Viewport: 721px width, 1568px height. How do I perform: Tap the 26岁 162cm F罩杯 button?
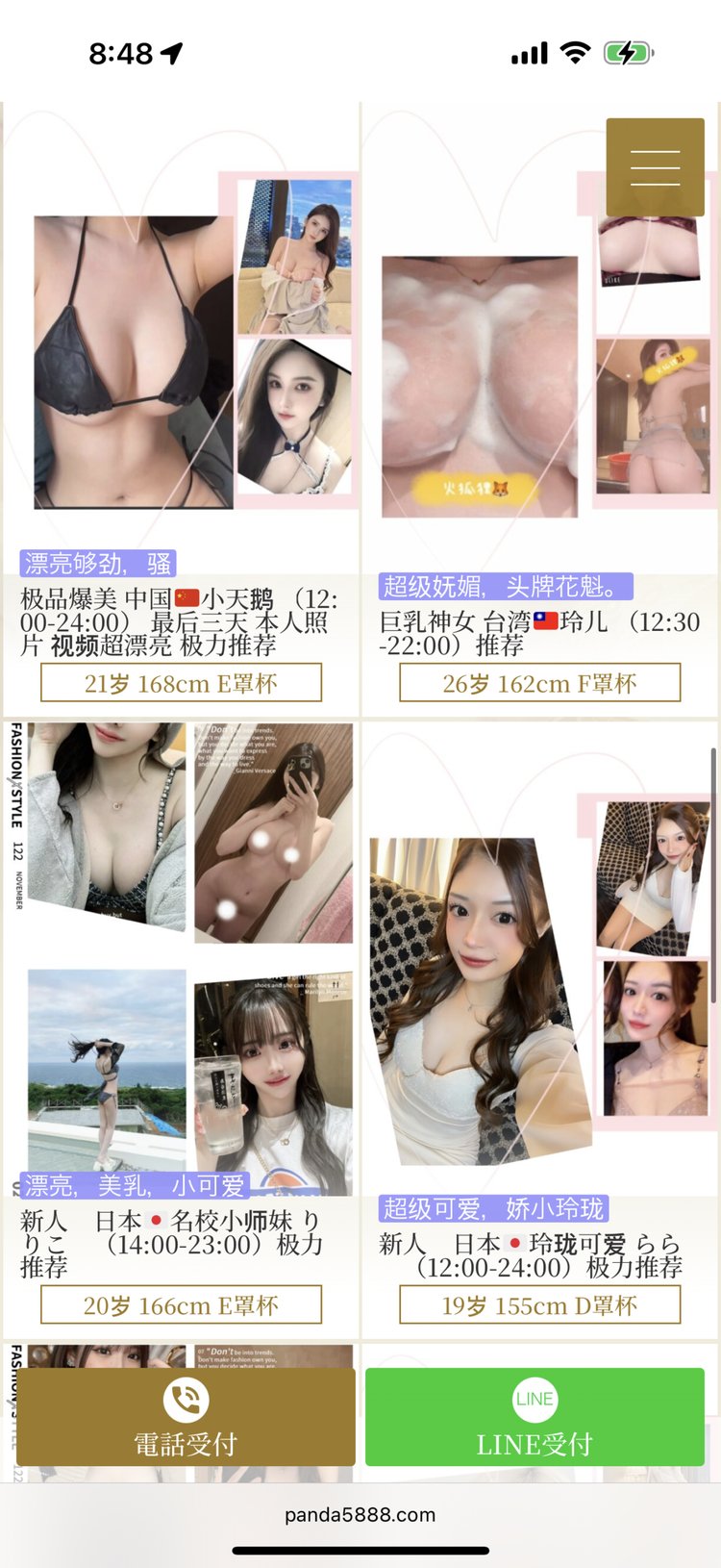click(x=539, y=684)
